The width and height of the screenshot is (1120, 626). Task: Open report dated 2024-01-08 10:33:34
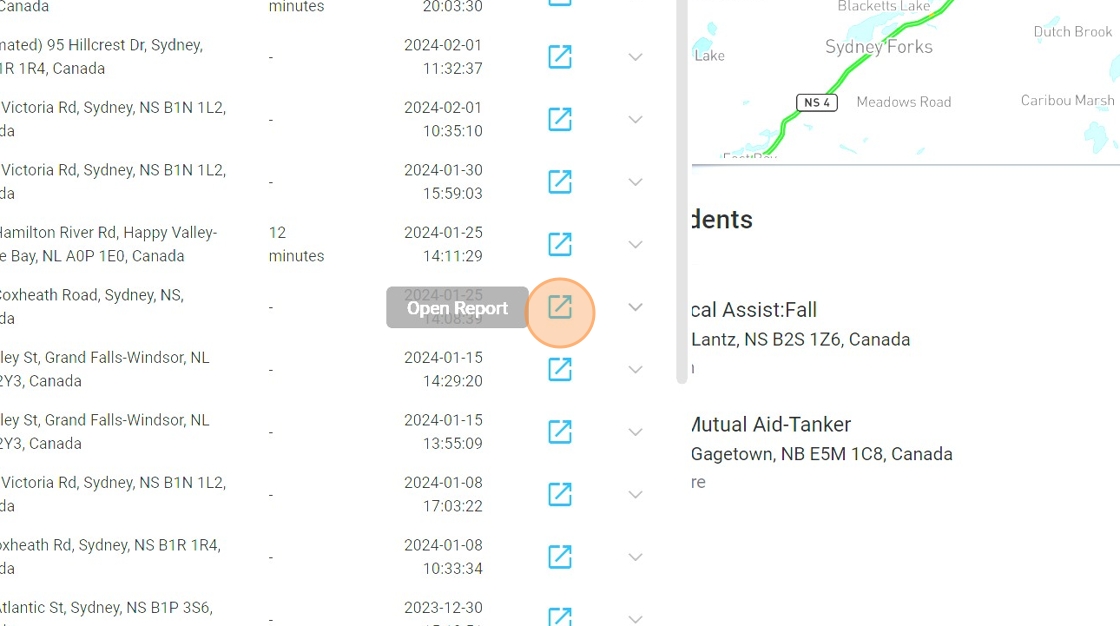coord(560,557)
